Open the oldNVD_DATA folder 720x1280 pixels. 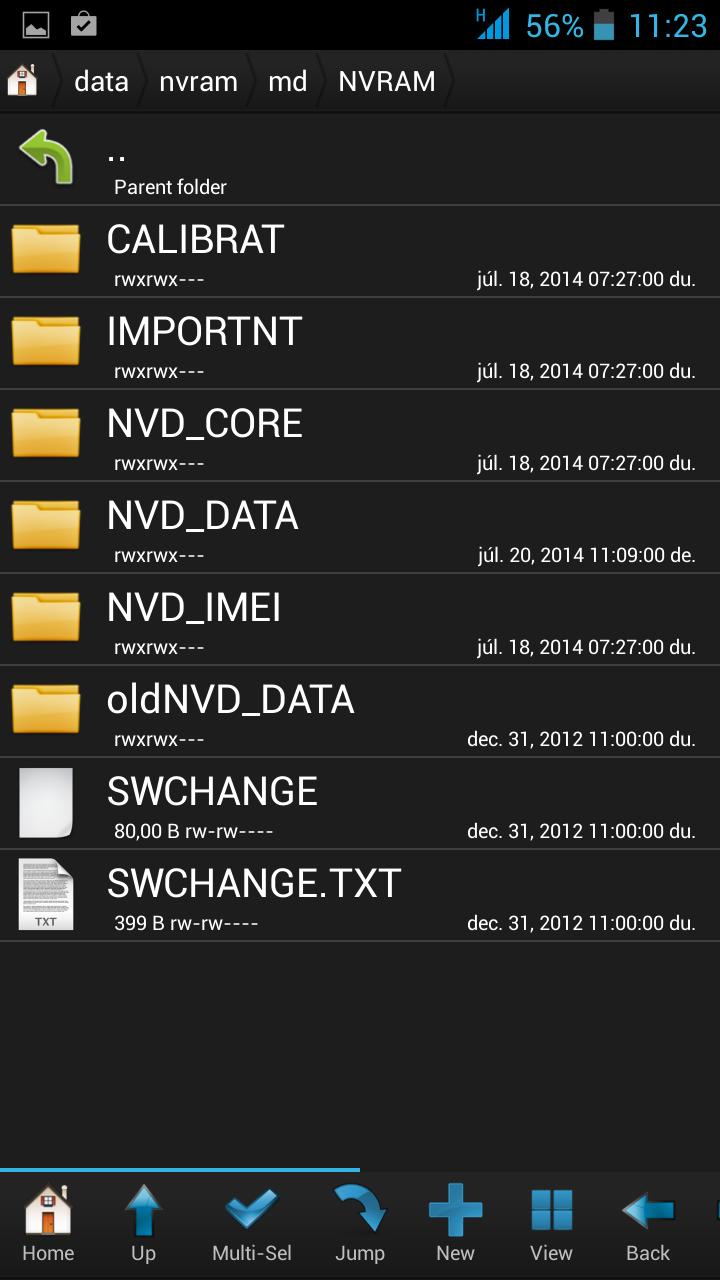point(360,712)
